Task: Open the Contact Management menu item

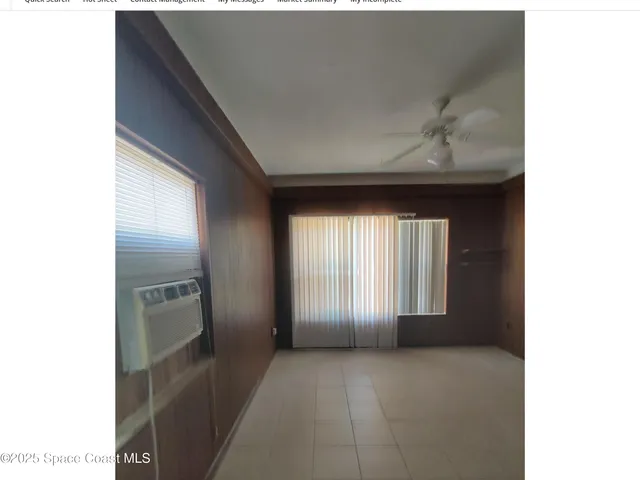Action: (167, 2)
